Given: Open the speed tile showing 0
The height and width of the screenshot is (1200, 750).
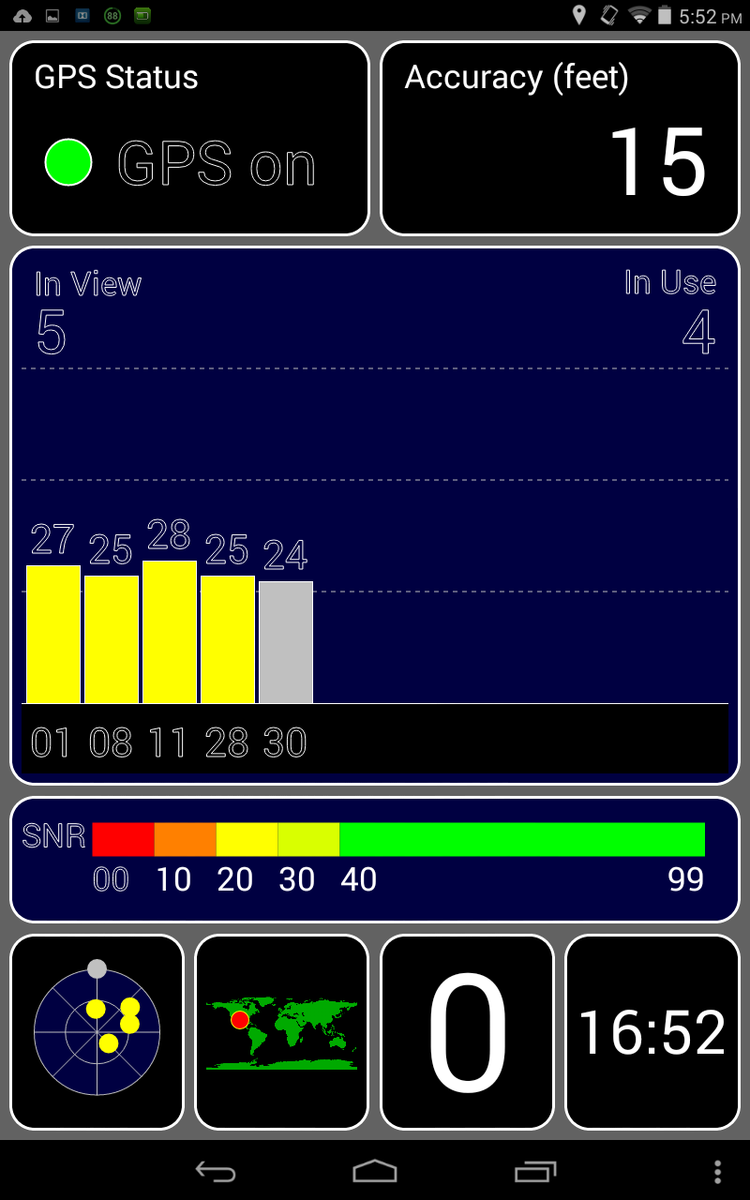Looking at the screenshot, I should pyautogui.click(x=467, y=1031).
